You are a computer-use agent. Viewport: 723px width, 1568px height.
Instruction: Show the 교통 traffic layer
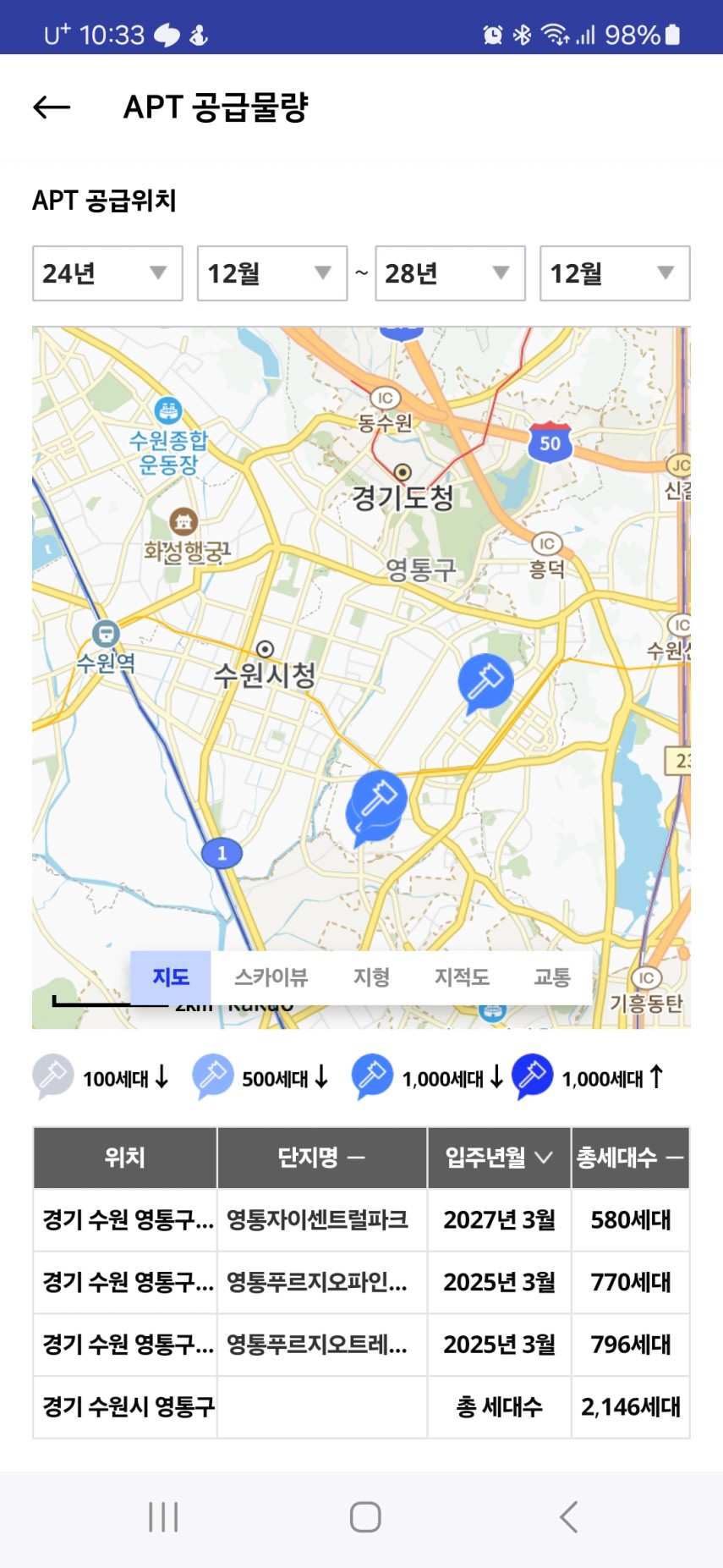click(x=552, y=977)
